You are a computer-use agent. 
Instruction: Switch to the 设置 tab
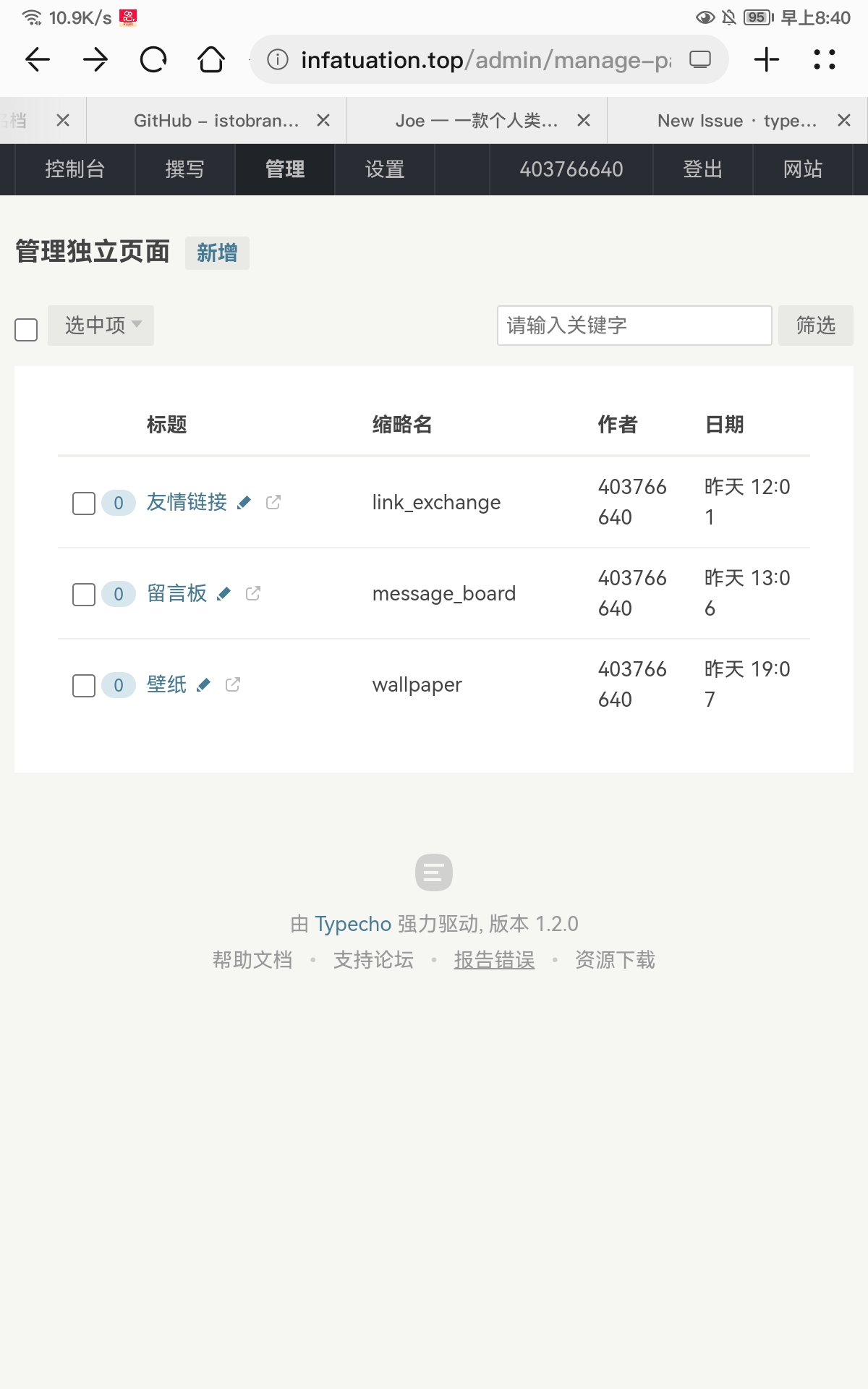386,169
